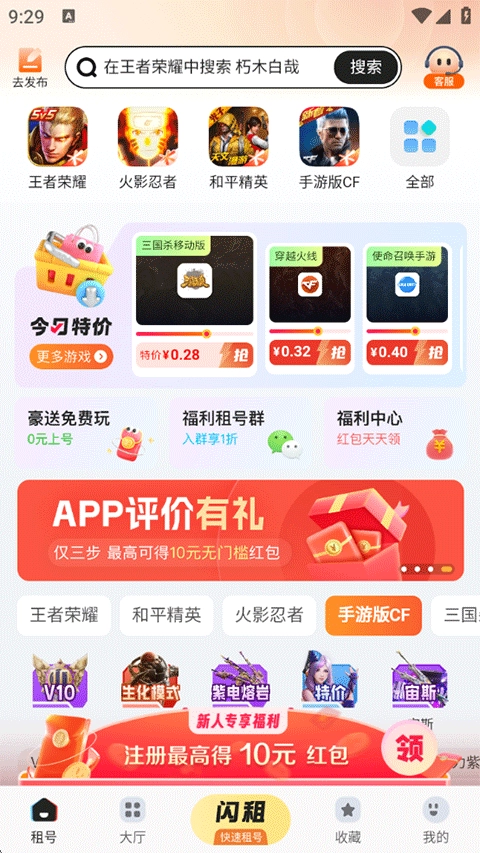Open 客服 customer service

444,67
